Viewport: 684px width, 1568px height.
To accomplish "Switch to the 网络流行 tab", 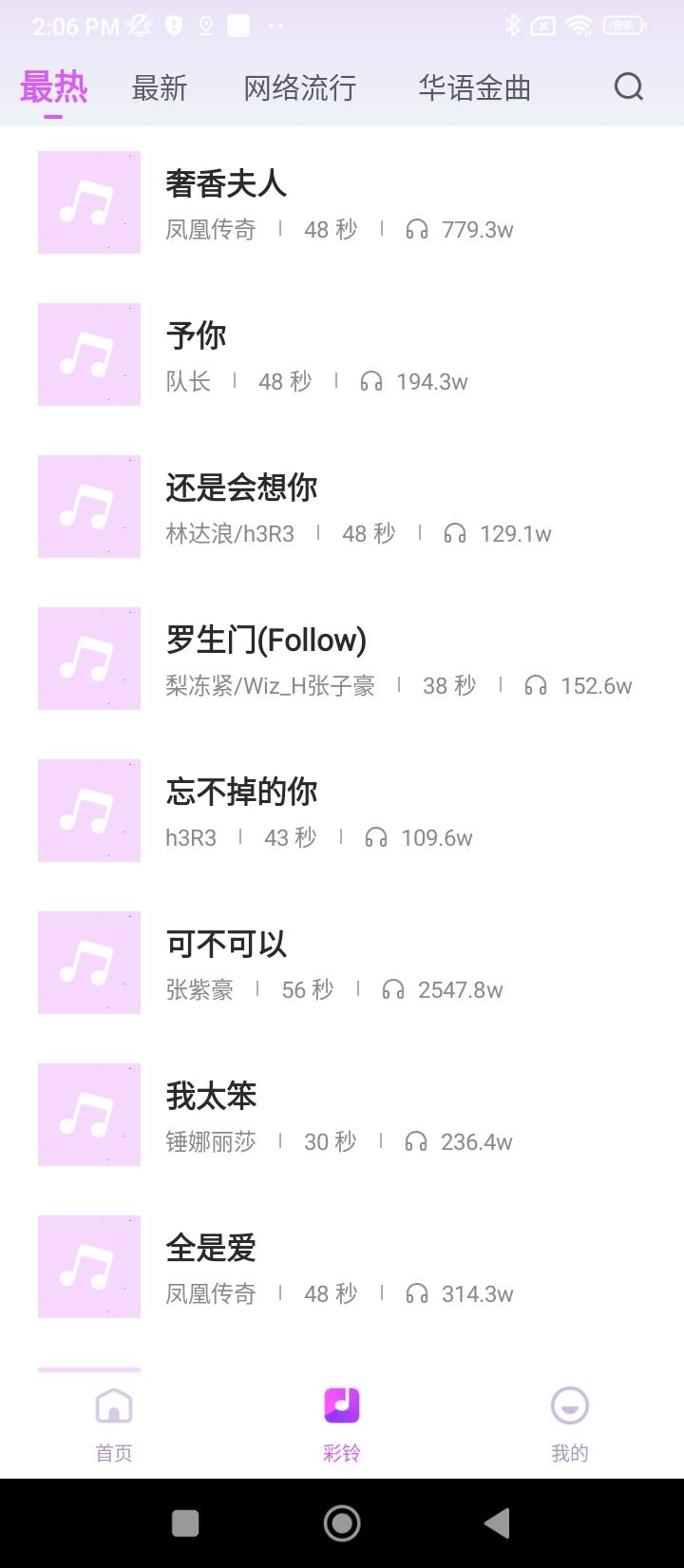I will (x=301, y=86).
